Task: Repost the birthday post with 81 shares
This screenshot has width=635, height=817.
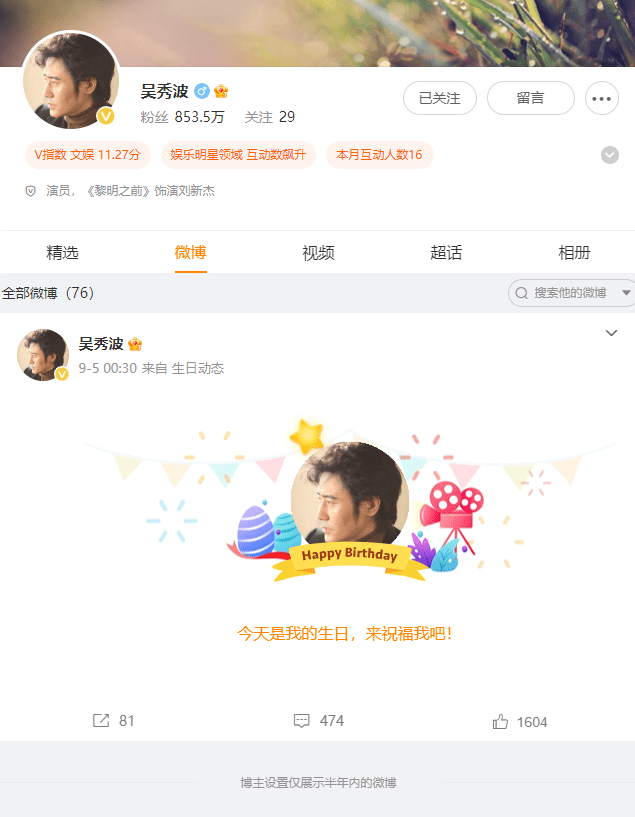Action: tap(113, 721)
